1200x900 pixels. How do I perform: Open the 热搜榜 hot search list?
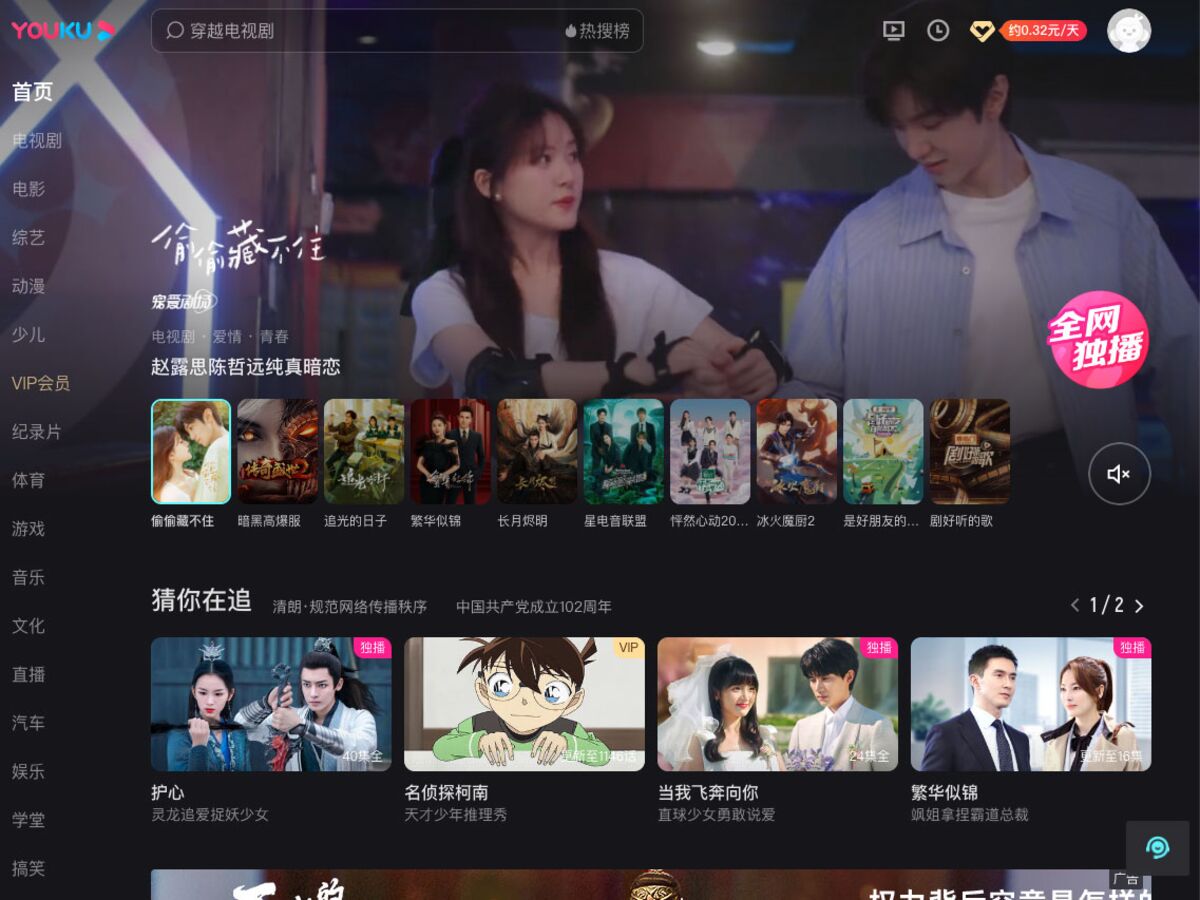[598, 31]
